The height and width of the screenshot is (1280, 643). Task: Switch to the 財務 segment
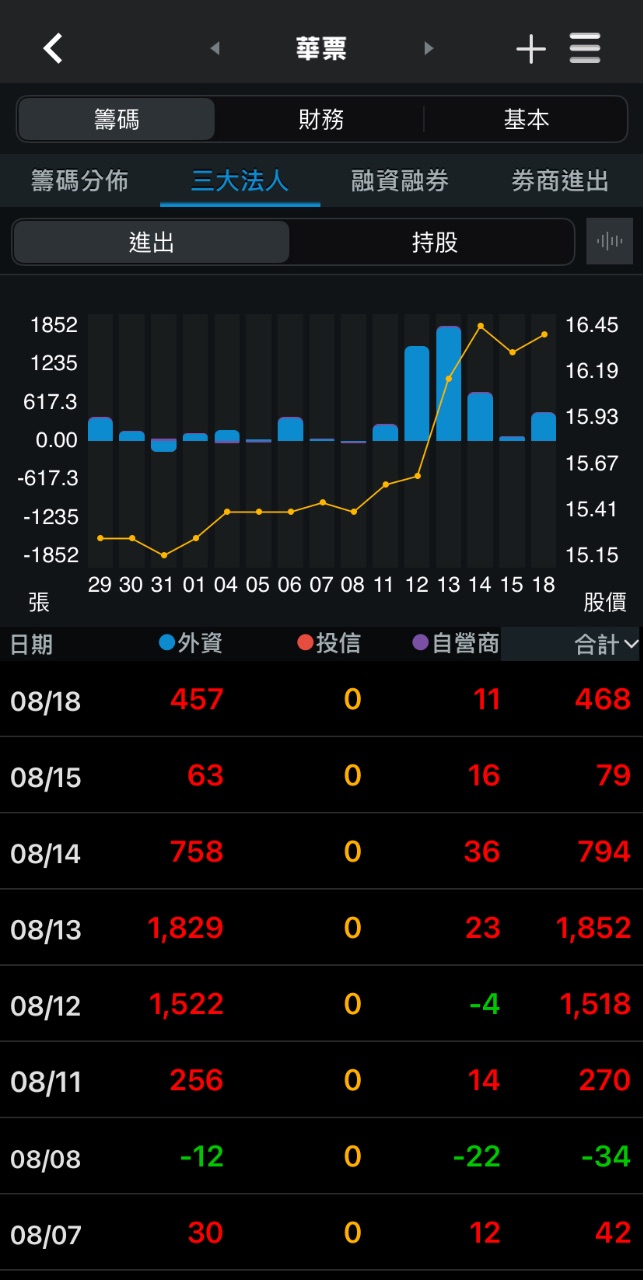(321, 120)
